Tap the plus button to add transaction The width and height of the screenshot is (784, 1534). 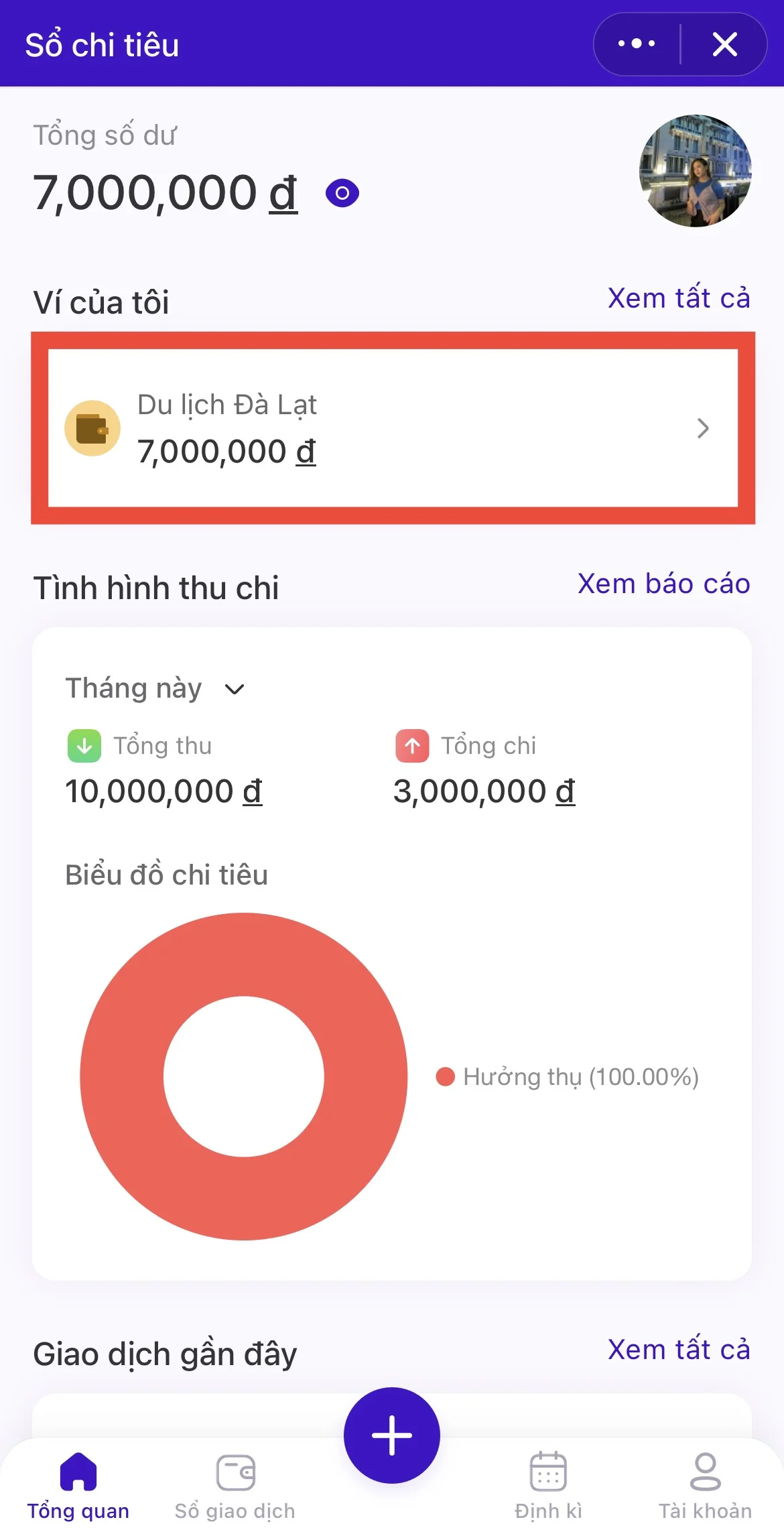pos(391,1434)
